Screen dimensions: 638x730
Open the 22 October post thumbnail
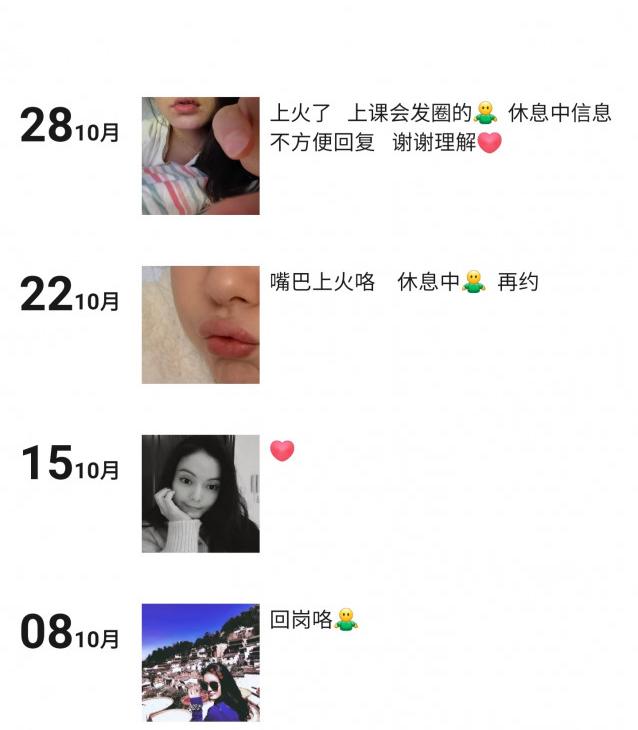click(x=200, y=325)
